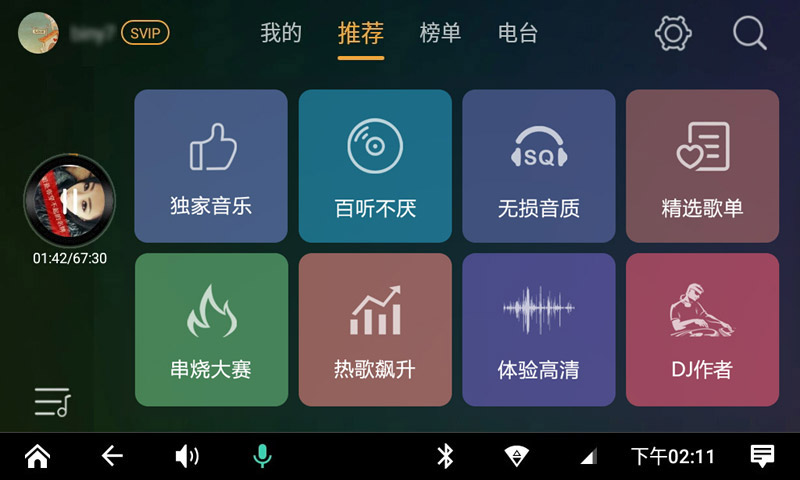
Task: Open the 热歌飙升 tile
Action: tap(375, 330)
